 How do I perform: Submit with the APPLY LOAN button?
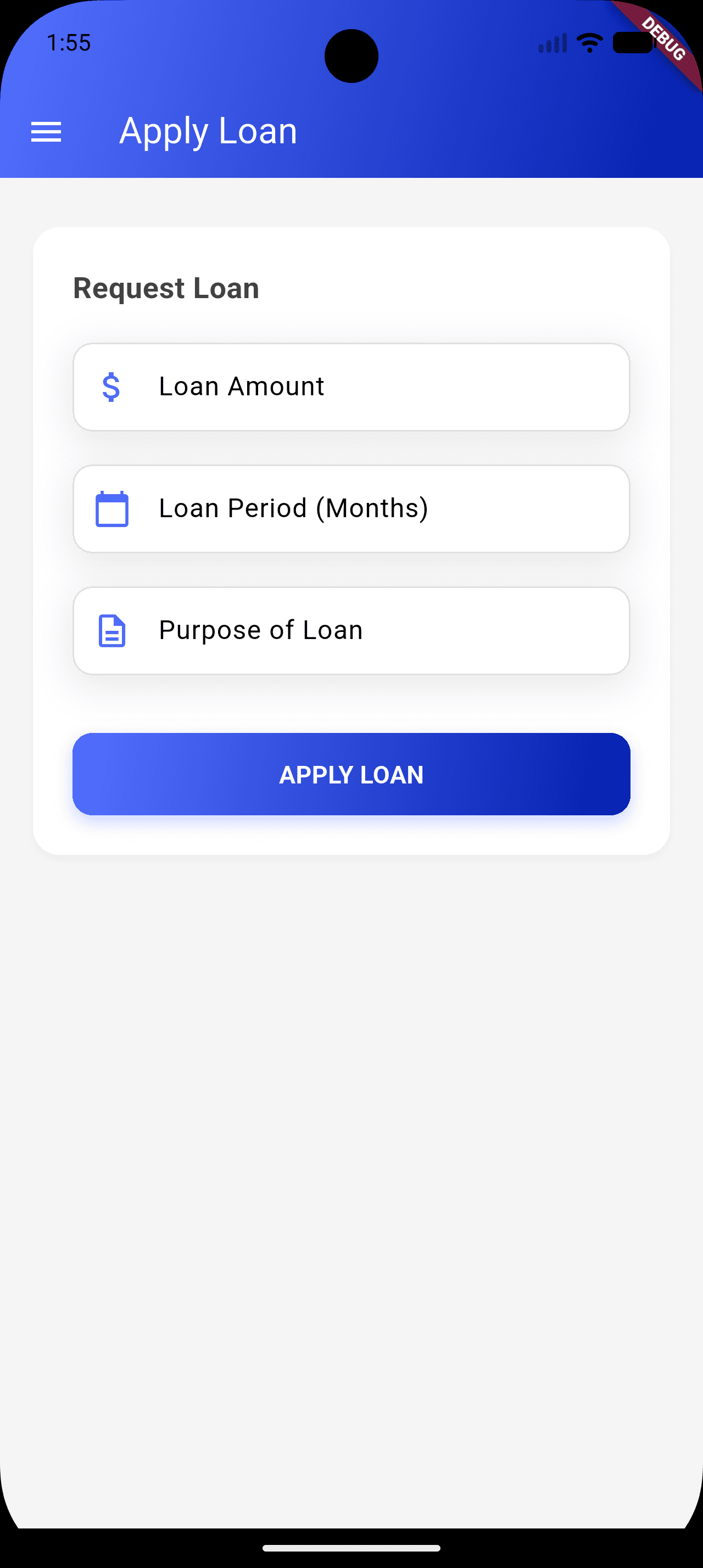(351, 774)
